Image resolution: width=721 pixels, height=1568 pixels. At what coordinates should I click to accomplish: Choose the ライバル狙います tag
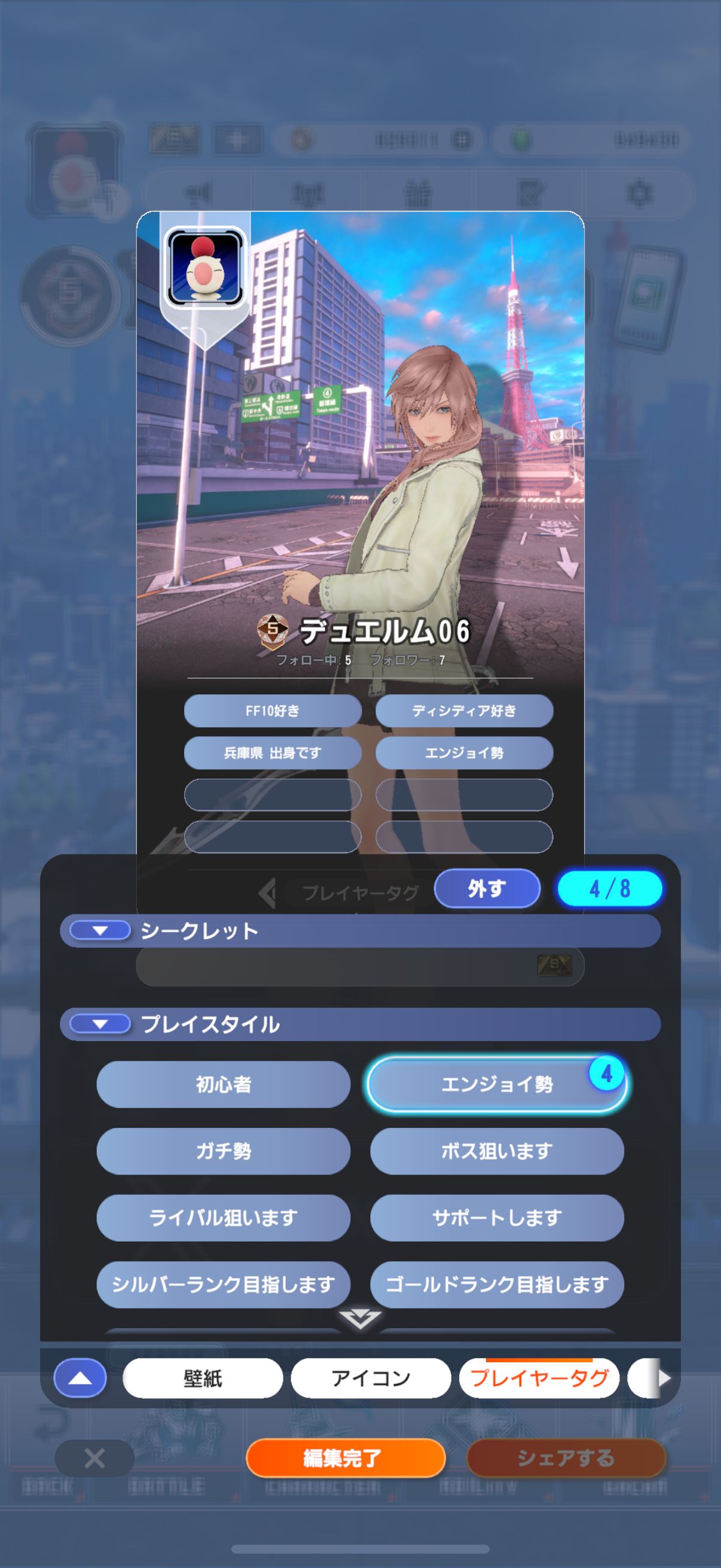point(224,1218)
